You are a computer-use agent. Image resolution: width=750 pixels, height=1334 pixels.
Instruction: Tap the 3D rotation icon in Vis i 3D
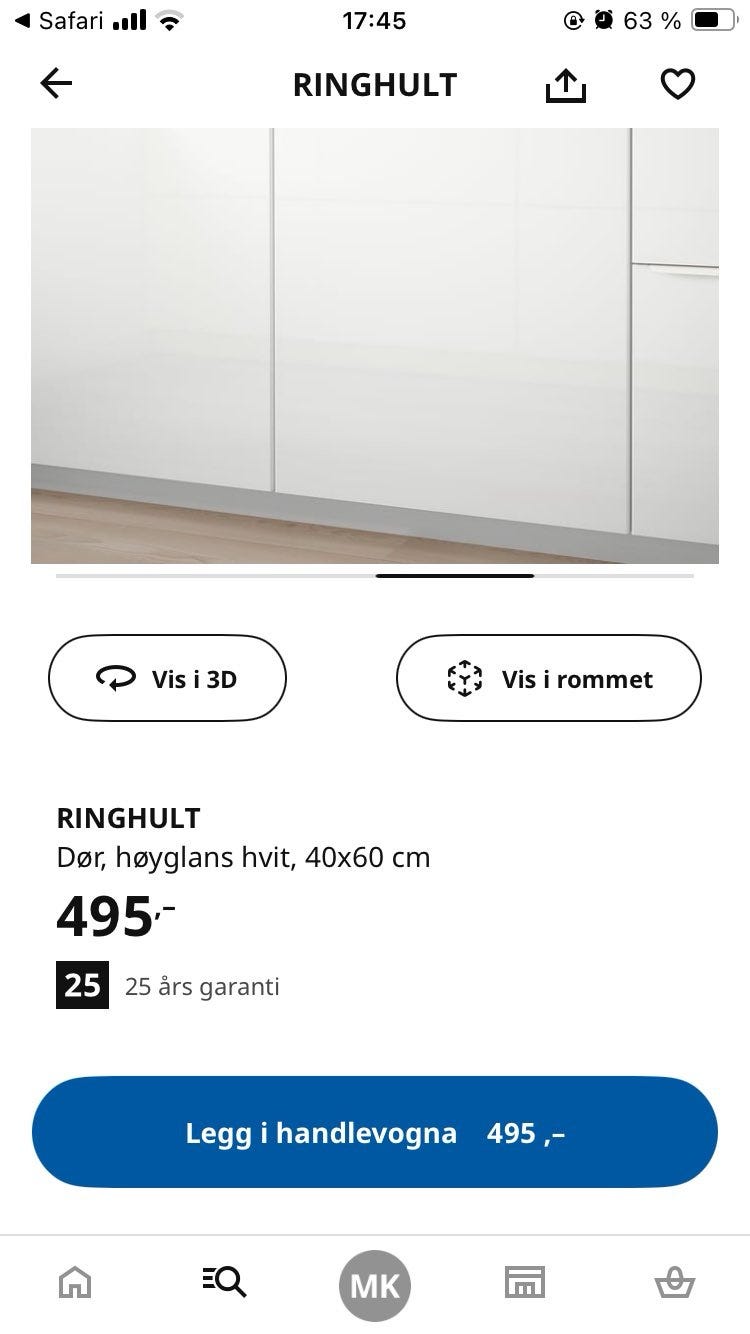point(117,677)
